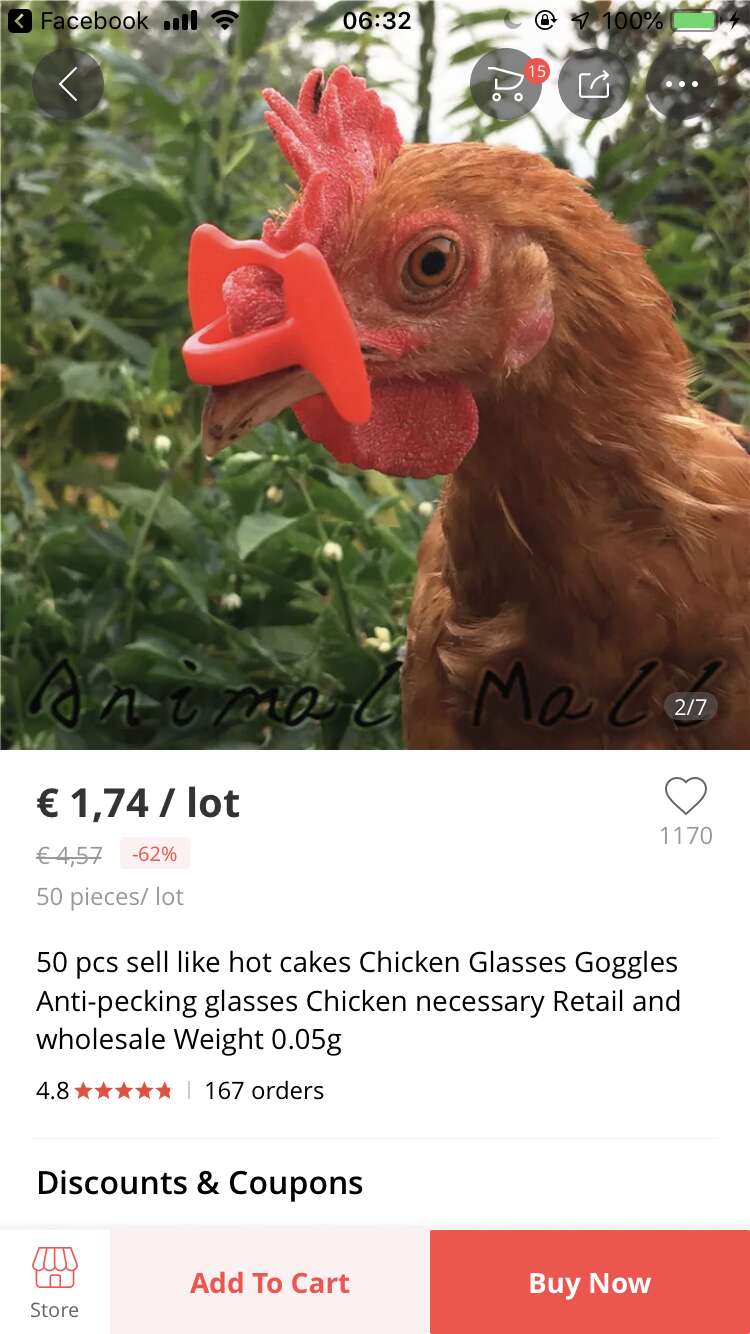The width and height of the screenshot is (750, 1334).
Task: Open the three-dot overflow menu
Action: (682, 85)
